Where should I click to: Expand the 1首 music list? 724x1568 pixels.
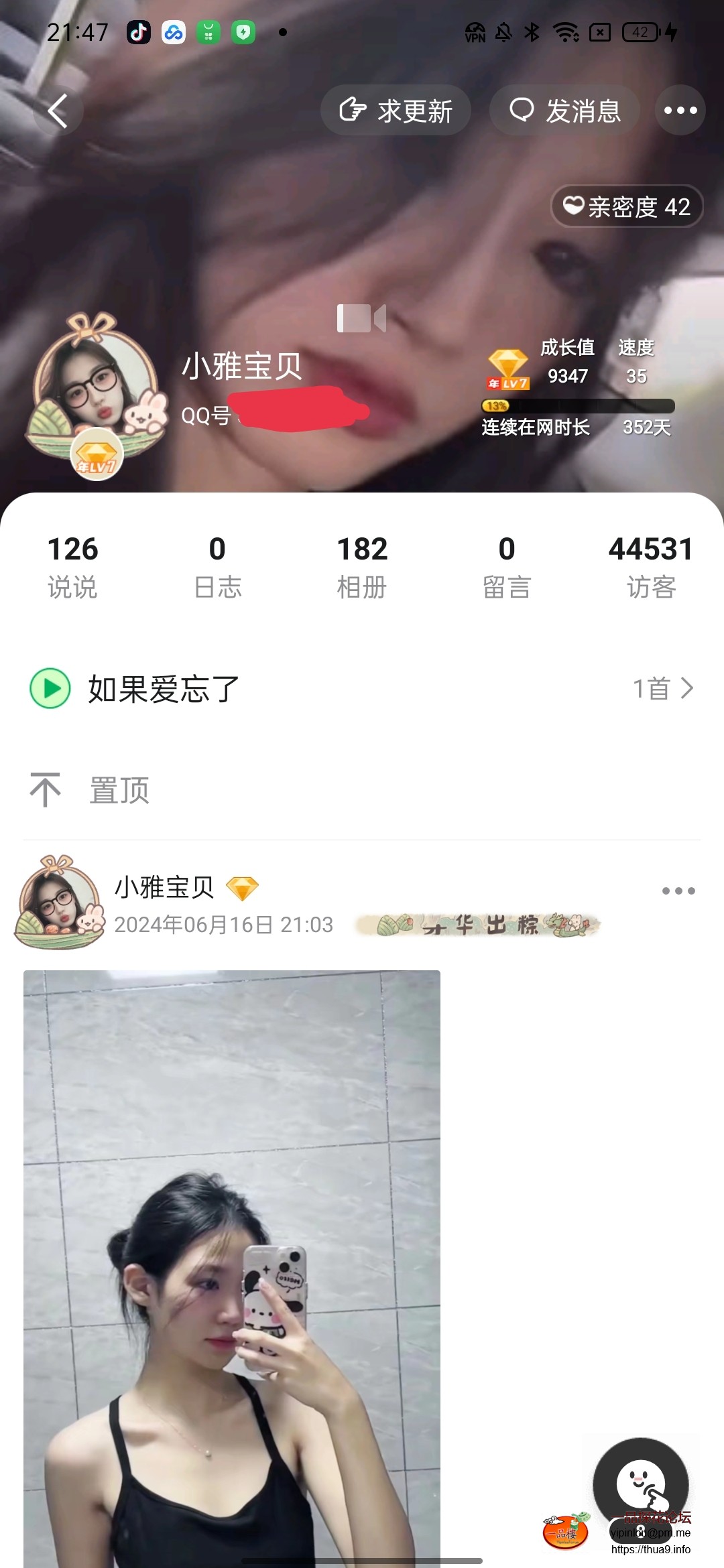[662, 688]
